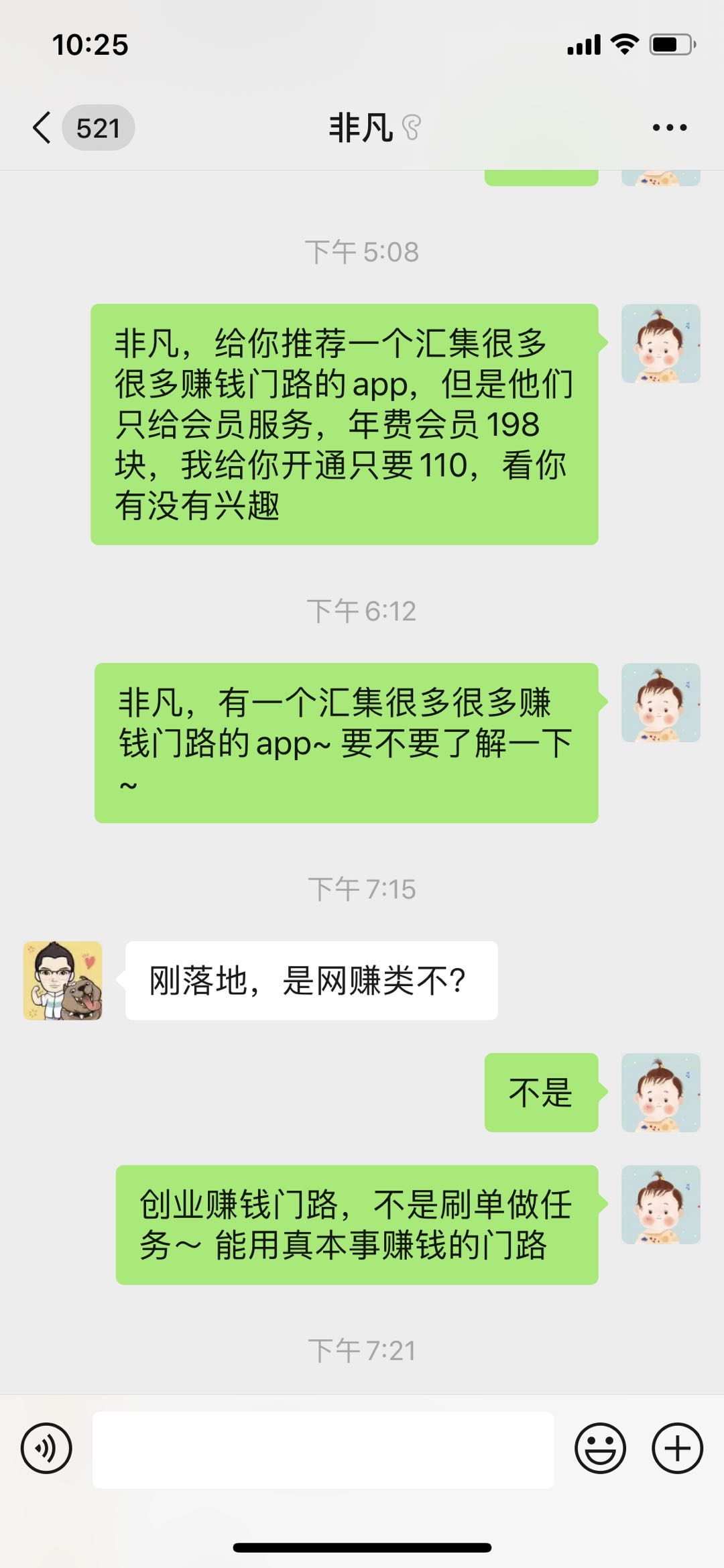Open your own baby avatar
724x1568 pixels.
(x=660, y=343)
